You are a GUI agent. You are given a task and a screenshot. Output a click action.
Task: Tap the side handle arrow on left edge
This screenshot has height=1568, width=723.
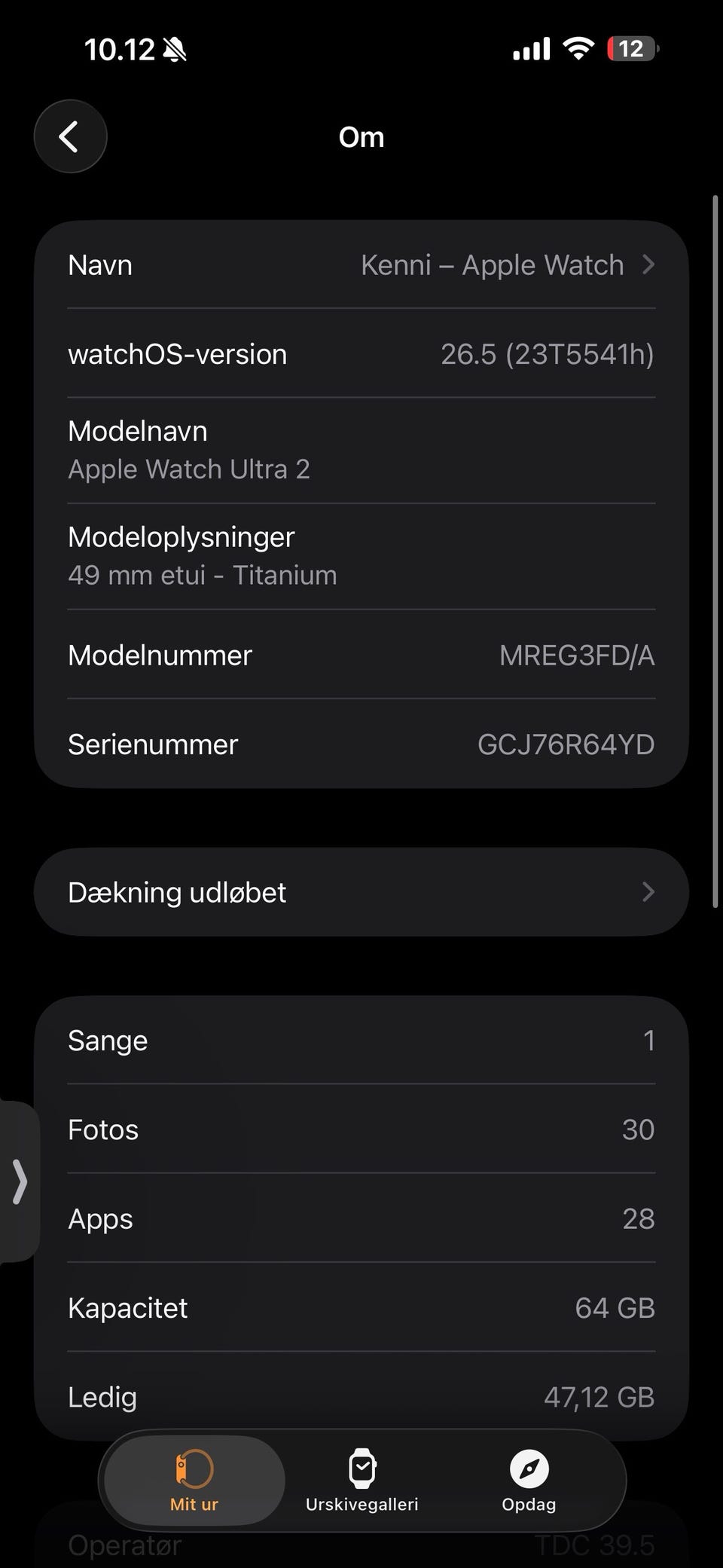(20, 1181)
